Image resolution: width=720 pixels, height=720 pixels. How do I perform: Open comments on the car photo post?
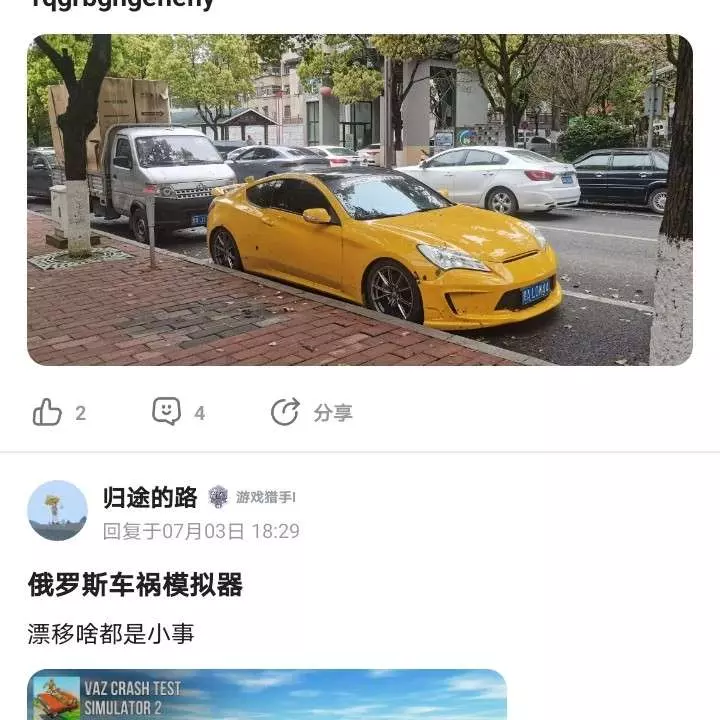(x=167, y=412)
